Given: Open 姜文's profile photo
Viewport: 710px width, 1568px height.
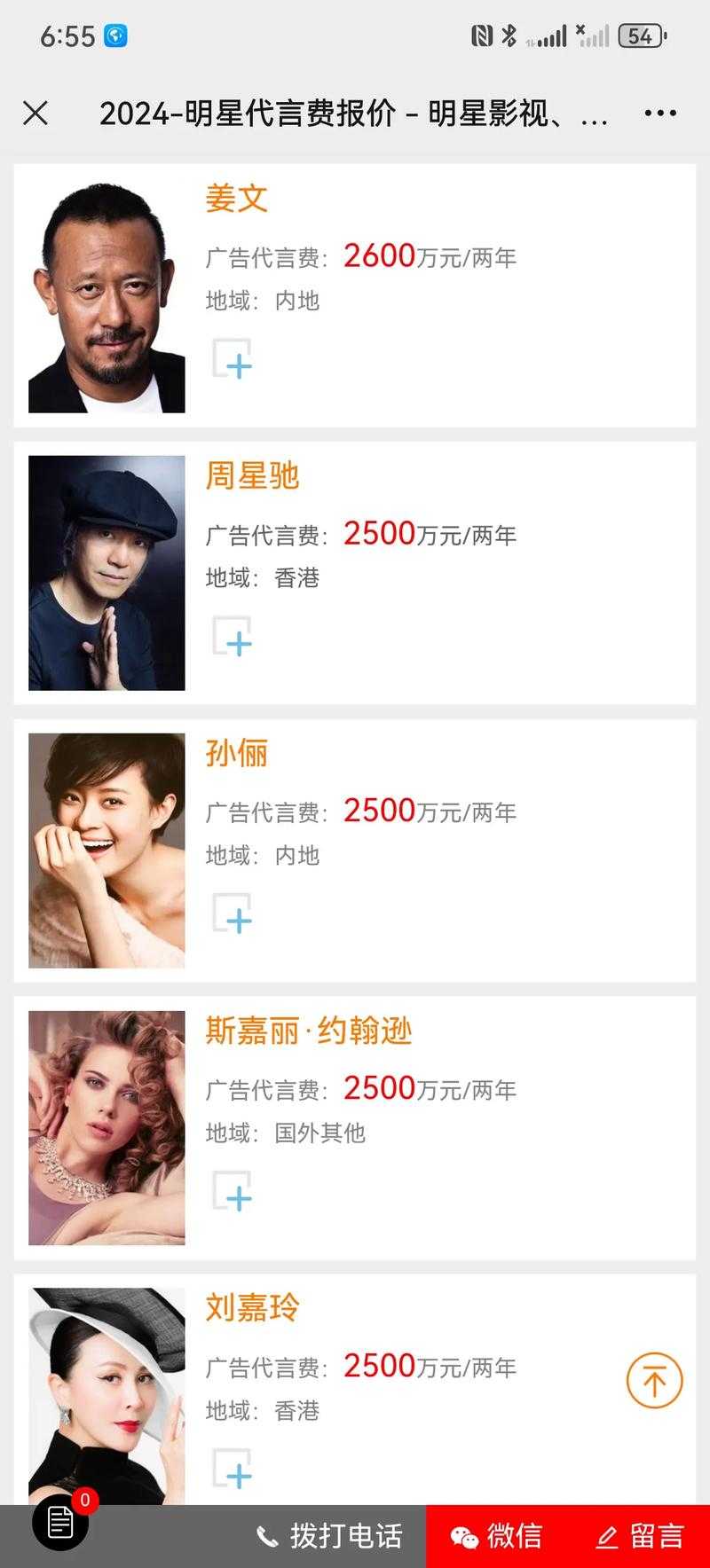Looking at the screenshot, I should coord(106,296).
